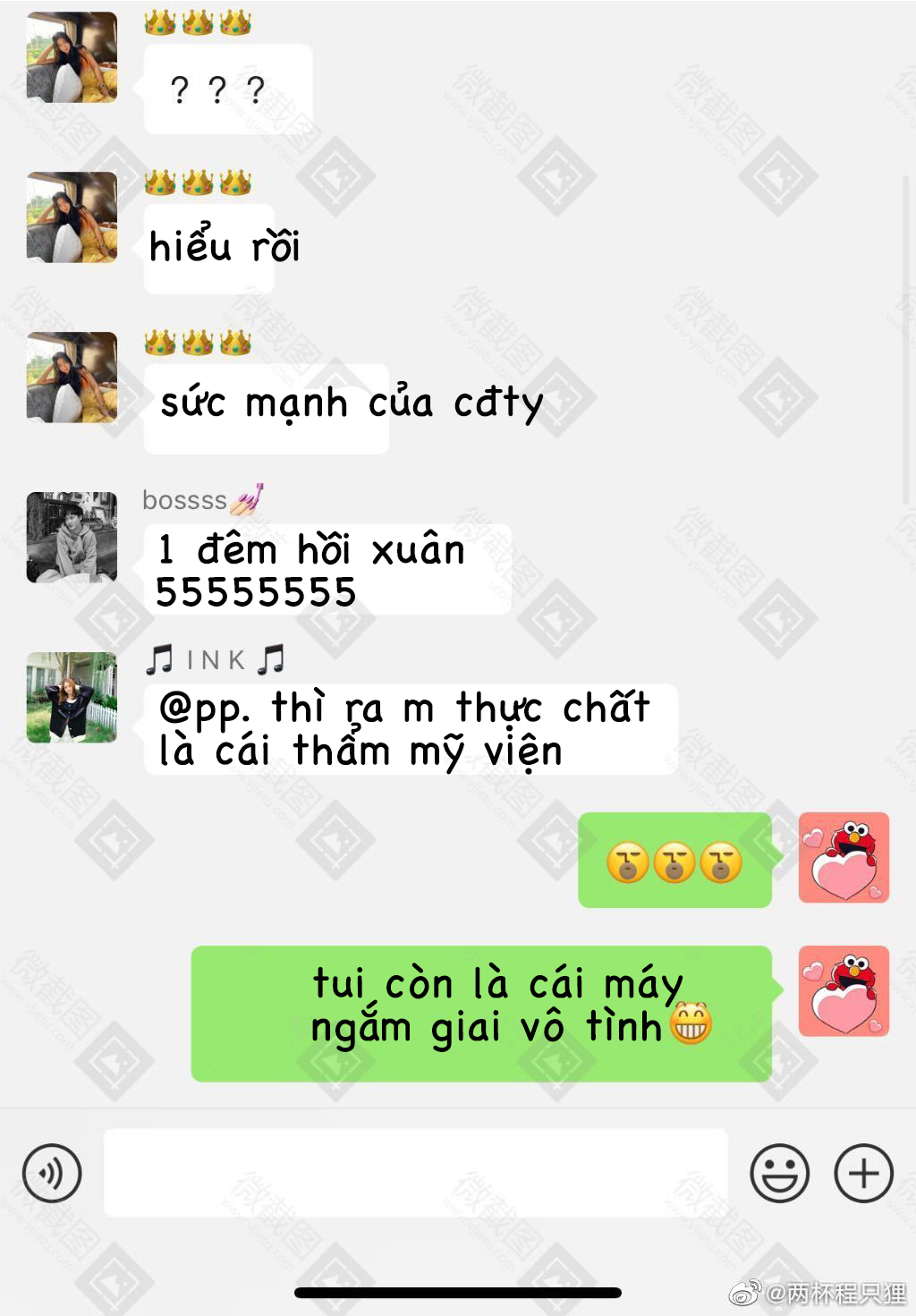The height and width of the screenshot is (1316, 916).
Task: Focus the message text field
Action: [416, 1173]
